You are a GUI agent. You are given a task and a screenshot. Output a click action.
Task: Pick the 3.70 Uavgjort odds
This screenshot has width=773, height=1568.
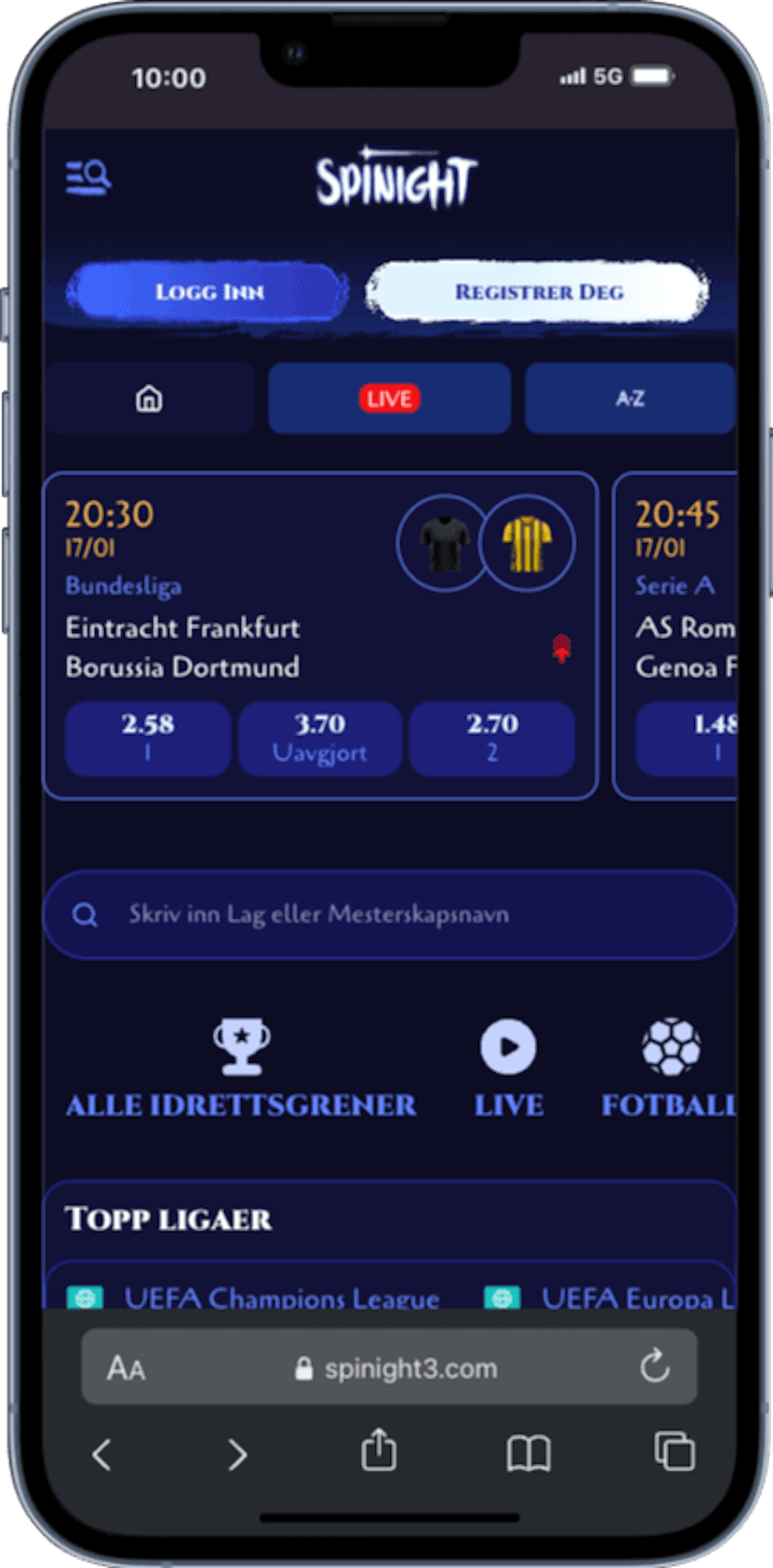click(x=320, y=738)
